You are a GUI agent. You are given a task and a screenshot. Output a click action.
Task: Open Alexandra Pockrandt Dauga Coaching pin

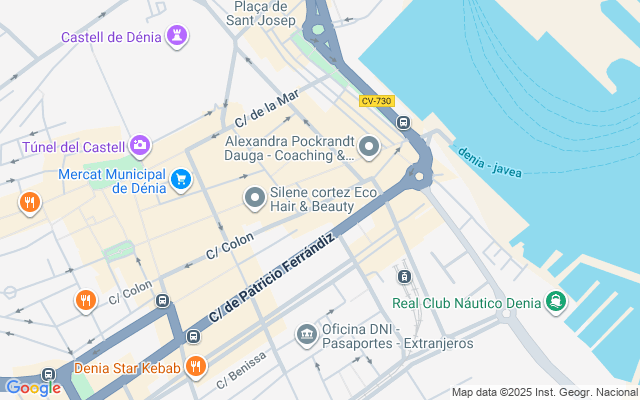[369, 148]
